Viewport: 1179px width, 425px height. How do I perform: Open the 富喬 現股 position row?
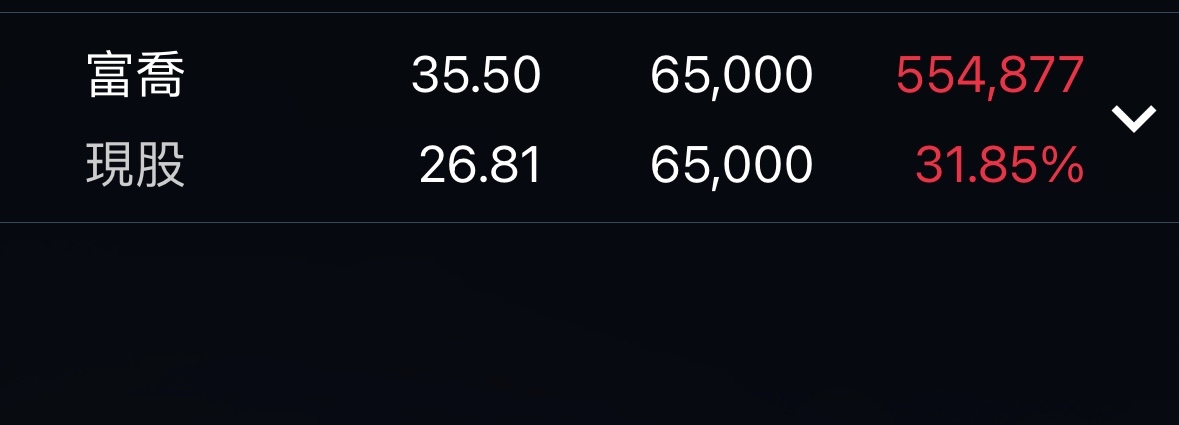click(590, 117)
